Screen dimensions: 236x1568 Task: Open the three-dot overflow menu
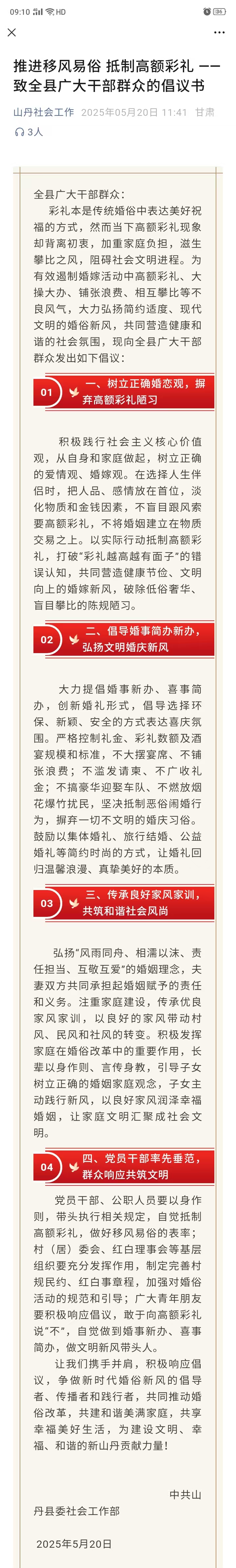220,32
